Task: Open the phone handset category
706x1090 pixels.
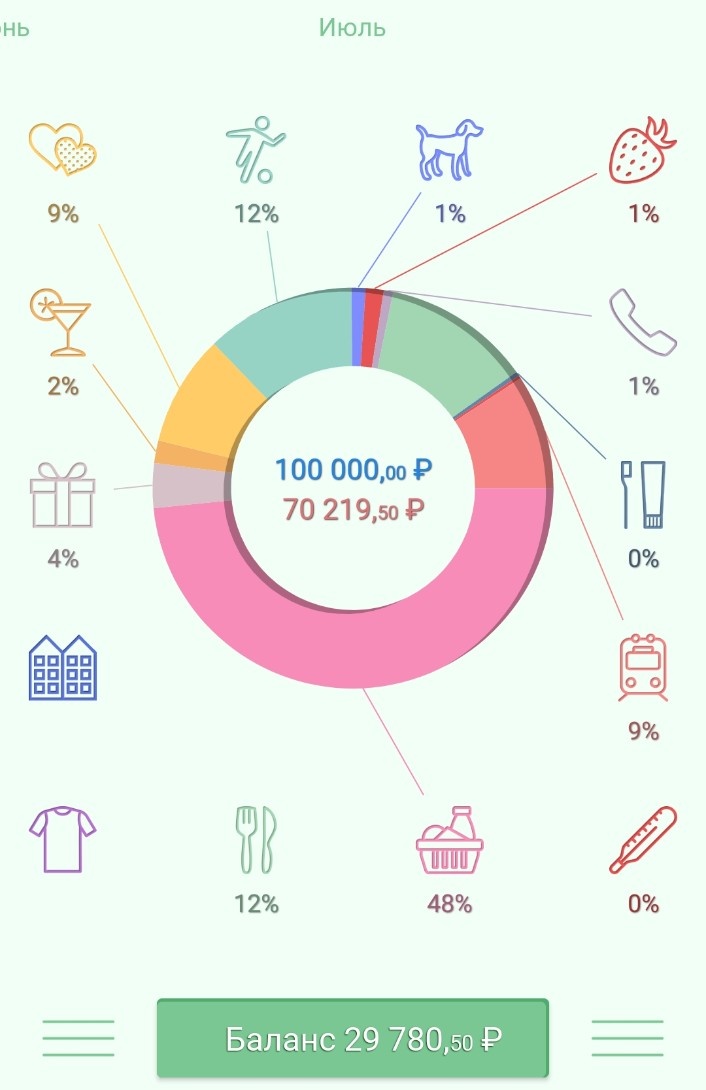Action: point(643,322)
